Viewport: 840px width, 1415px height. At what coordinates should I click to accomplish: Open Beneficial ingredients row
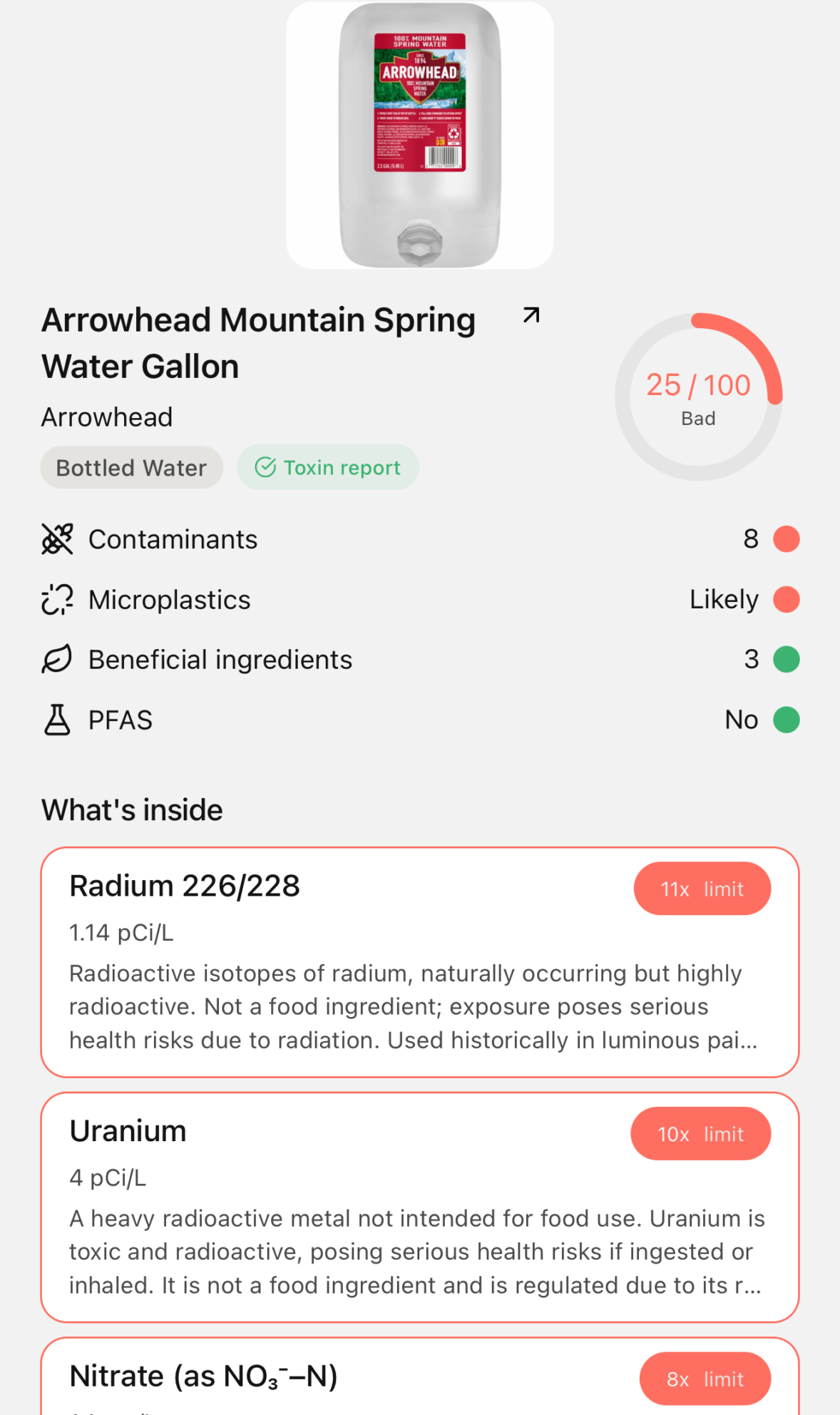[419, 660]
